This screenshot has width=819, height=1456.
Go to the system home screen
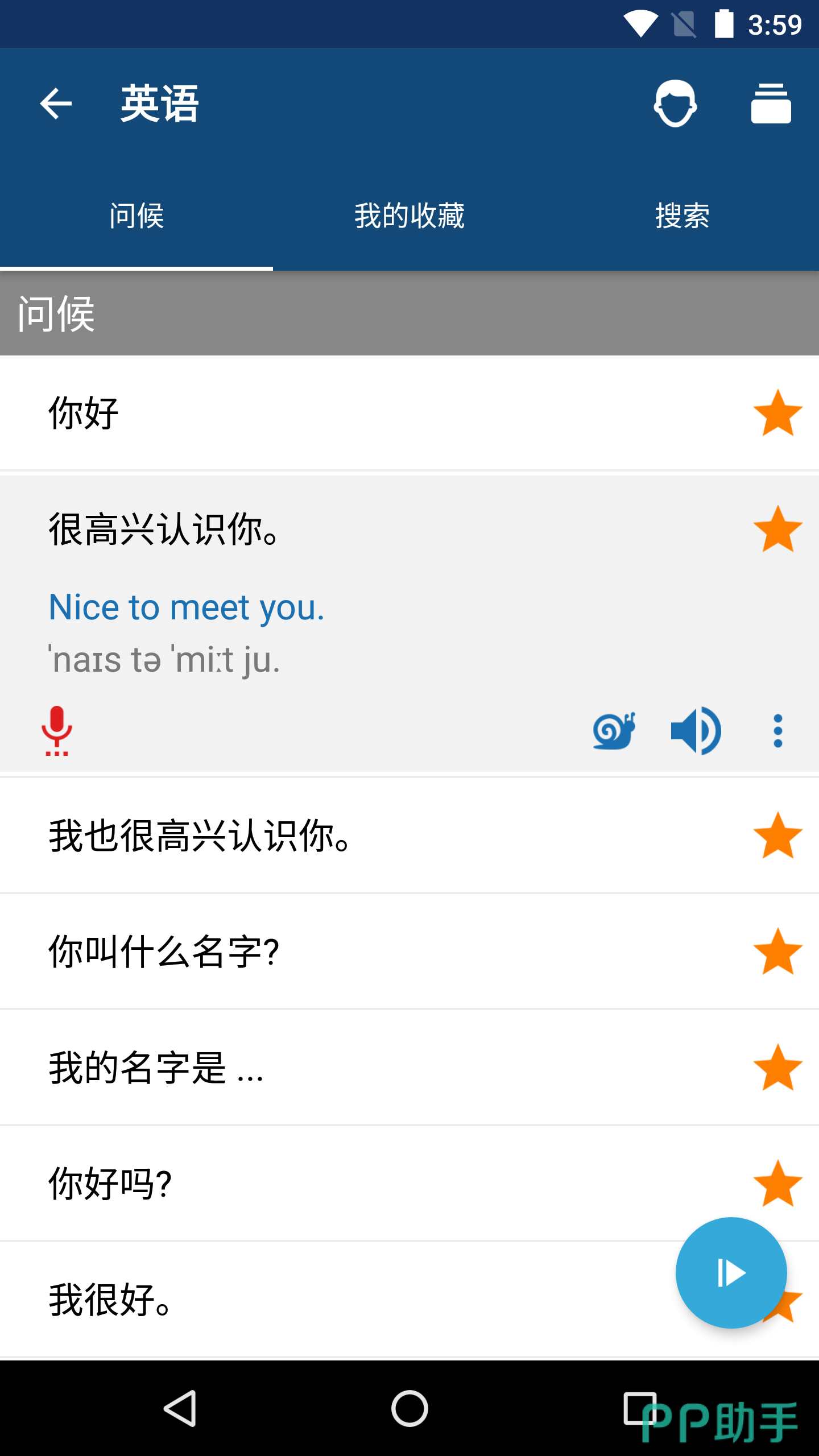409,1409
